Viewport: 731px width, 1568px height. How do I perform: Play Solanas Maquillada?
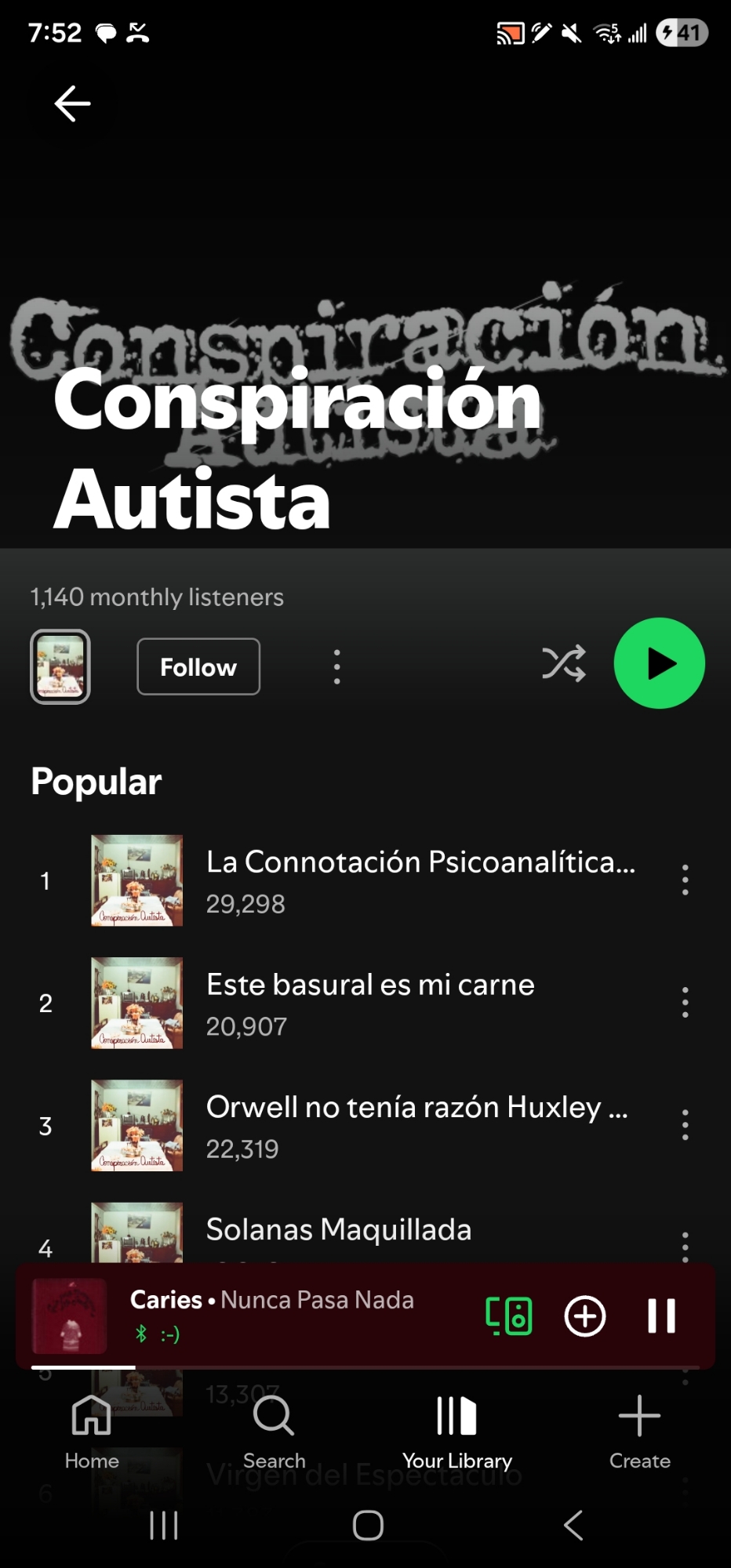(339, 1231)
